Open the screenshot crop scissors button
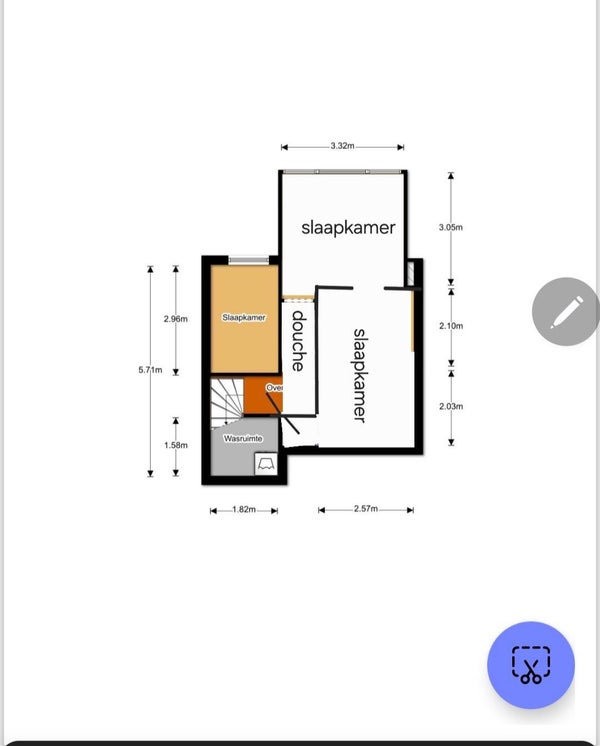 pyautogui.click(x=531, y=665)
